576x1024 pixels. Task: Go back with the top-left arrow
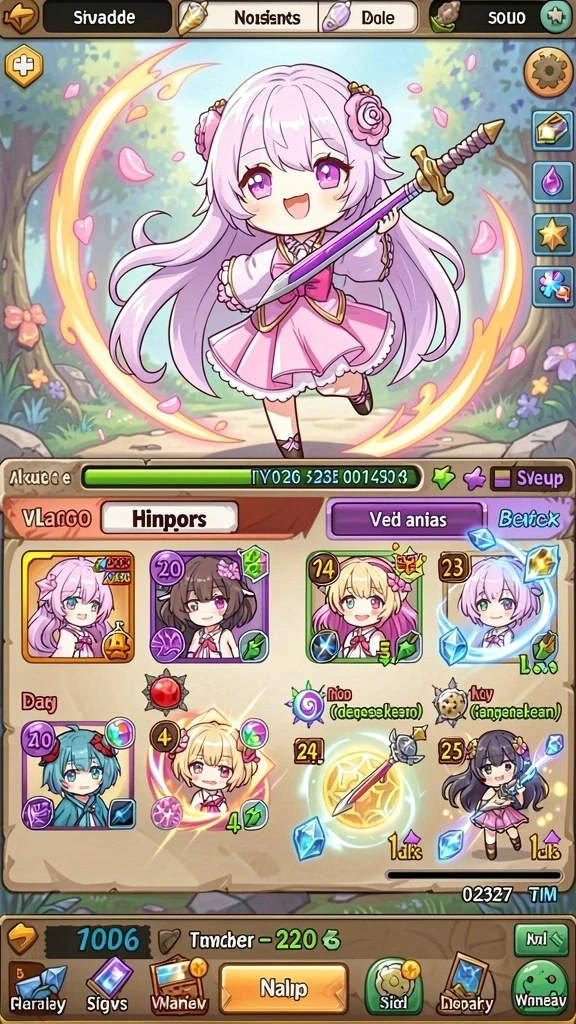click(20, 17)
